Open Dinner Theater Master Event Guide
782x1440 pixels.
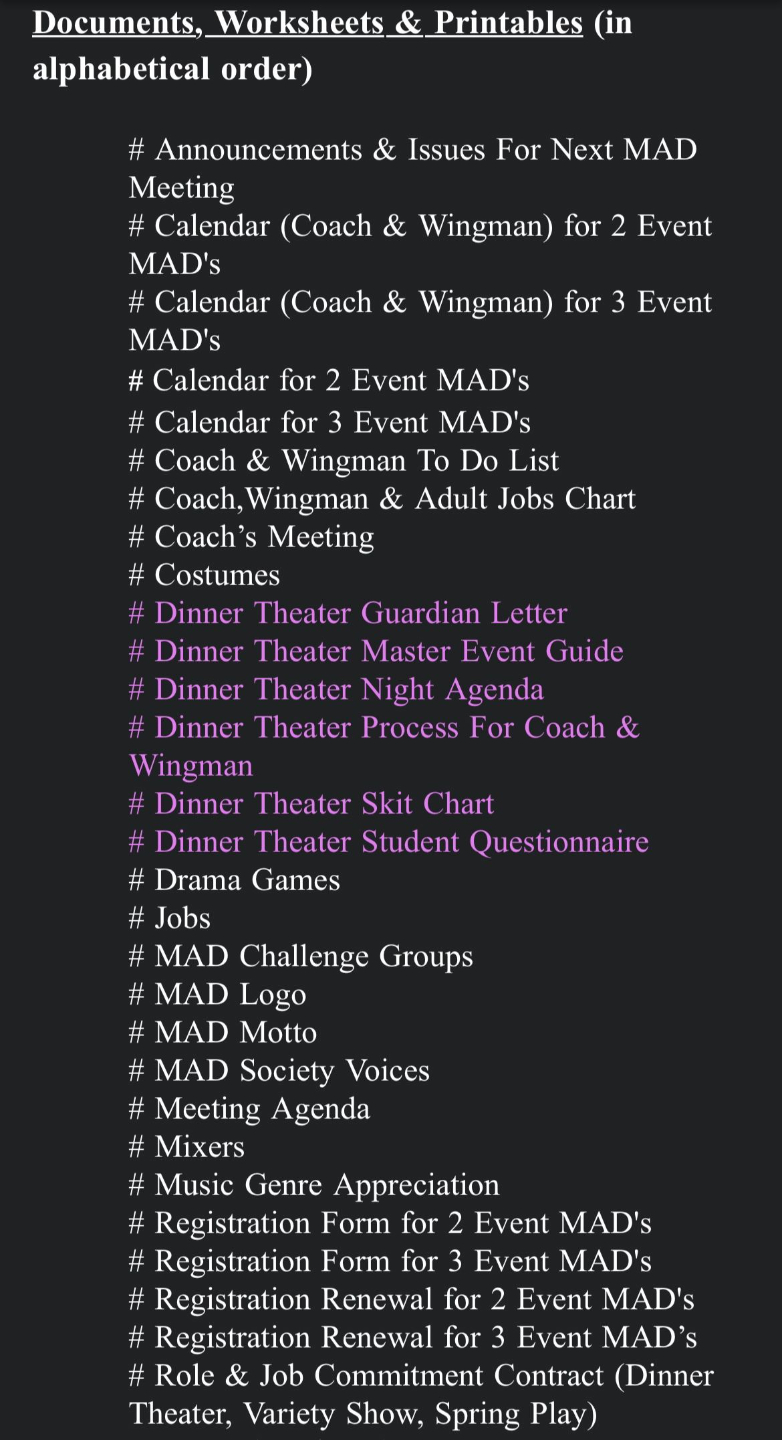pyautogui.click(x=376, y=651)
